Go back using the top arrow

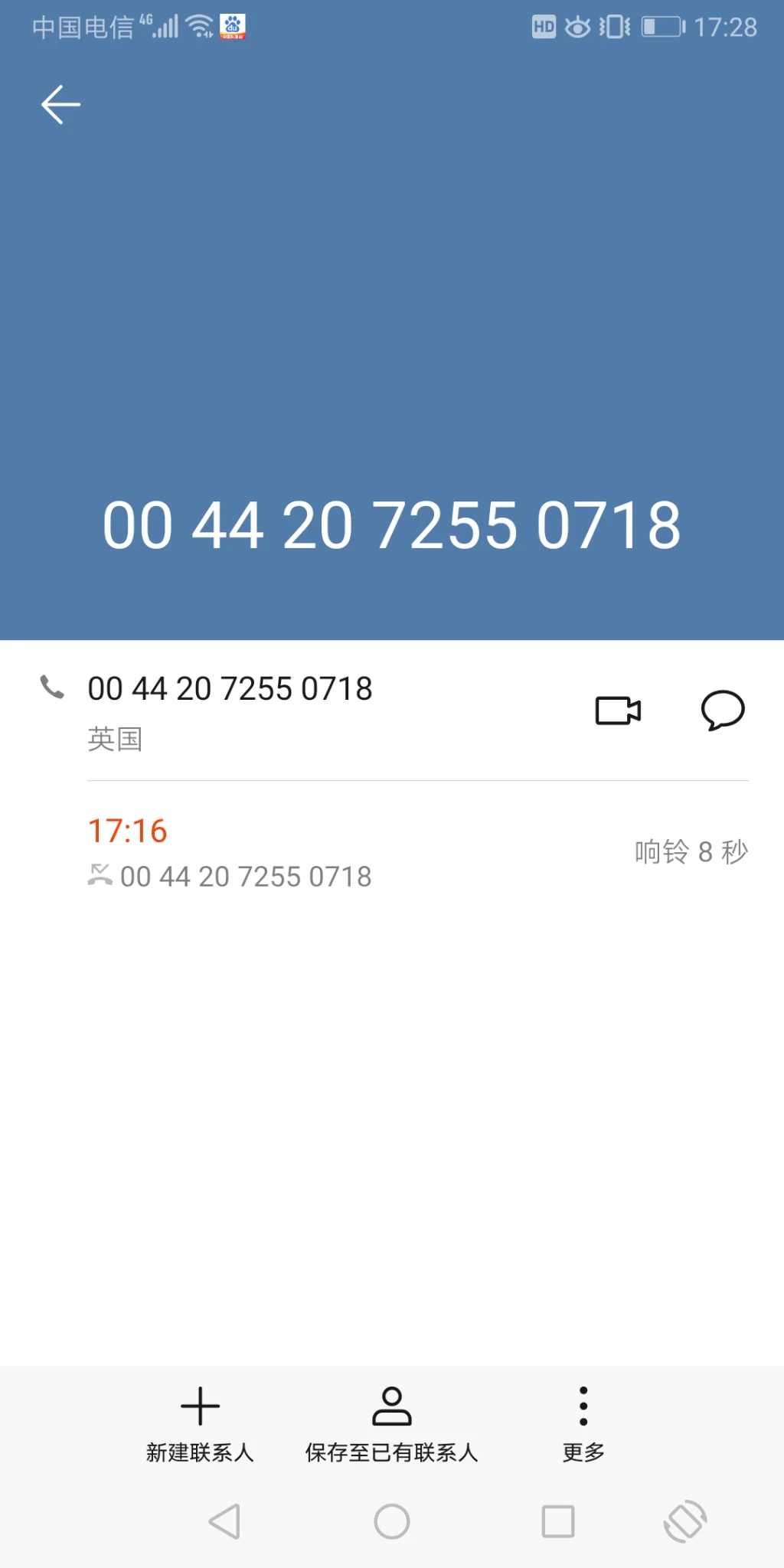click(60, 105)
